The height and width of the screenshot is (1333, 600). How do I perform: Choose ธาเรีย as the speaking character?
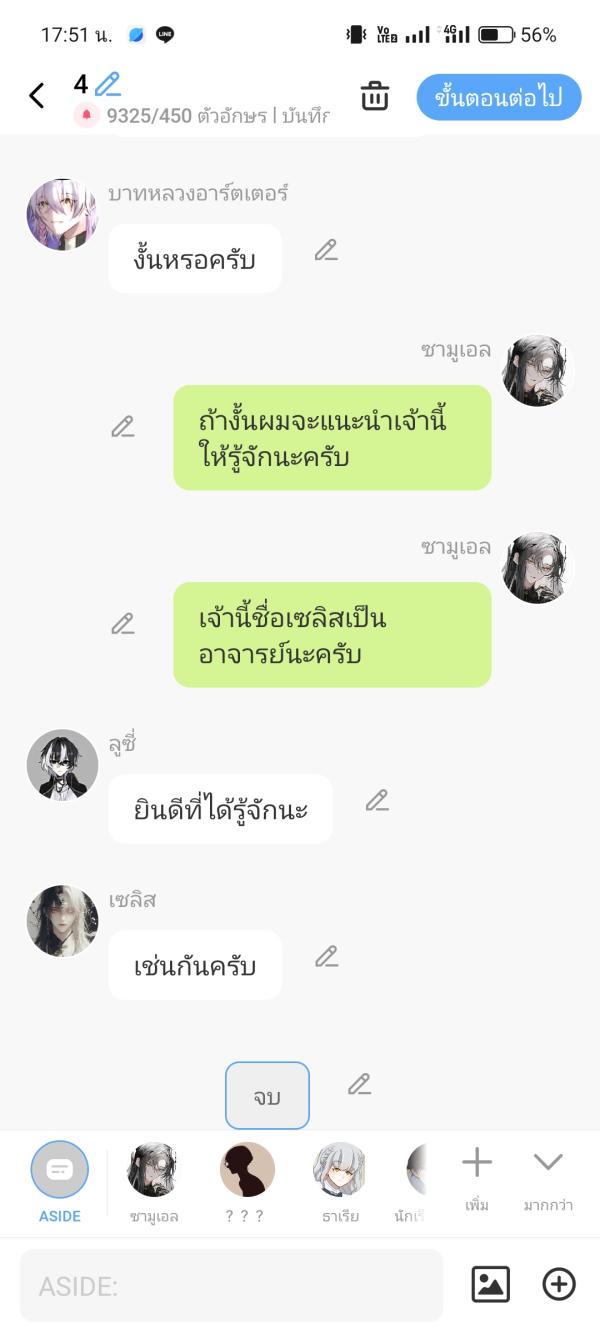pyautogui.click(x=340, y=1181)
